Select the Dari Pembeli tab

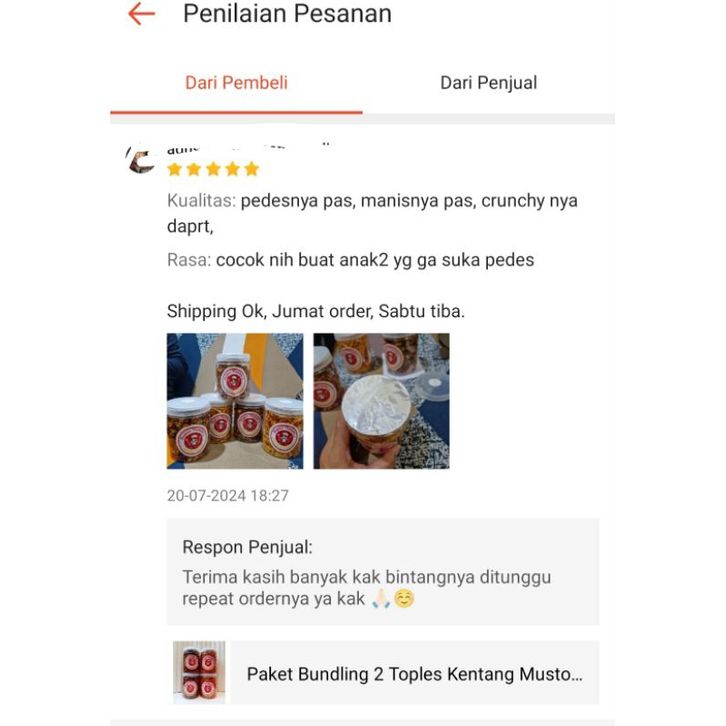pyautogui.click(x=236, y=83)
